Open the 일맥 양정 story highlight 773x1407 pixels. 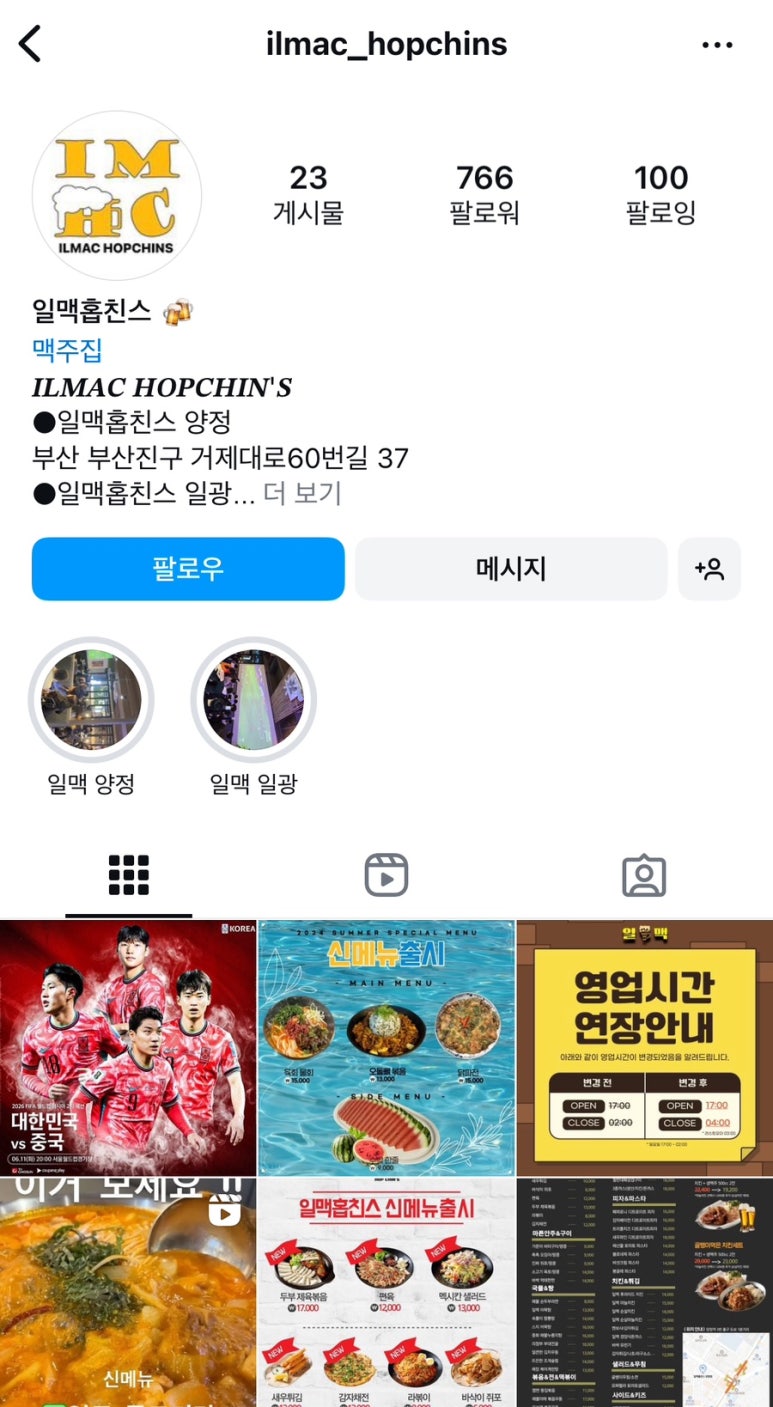[91, 700]
